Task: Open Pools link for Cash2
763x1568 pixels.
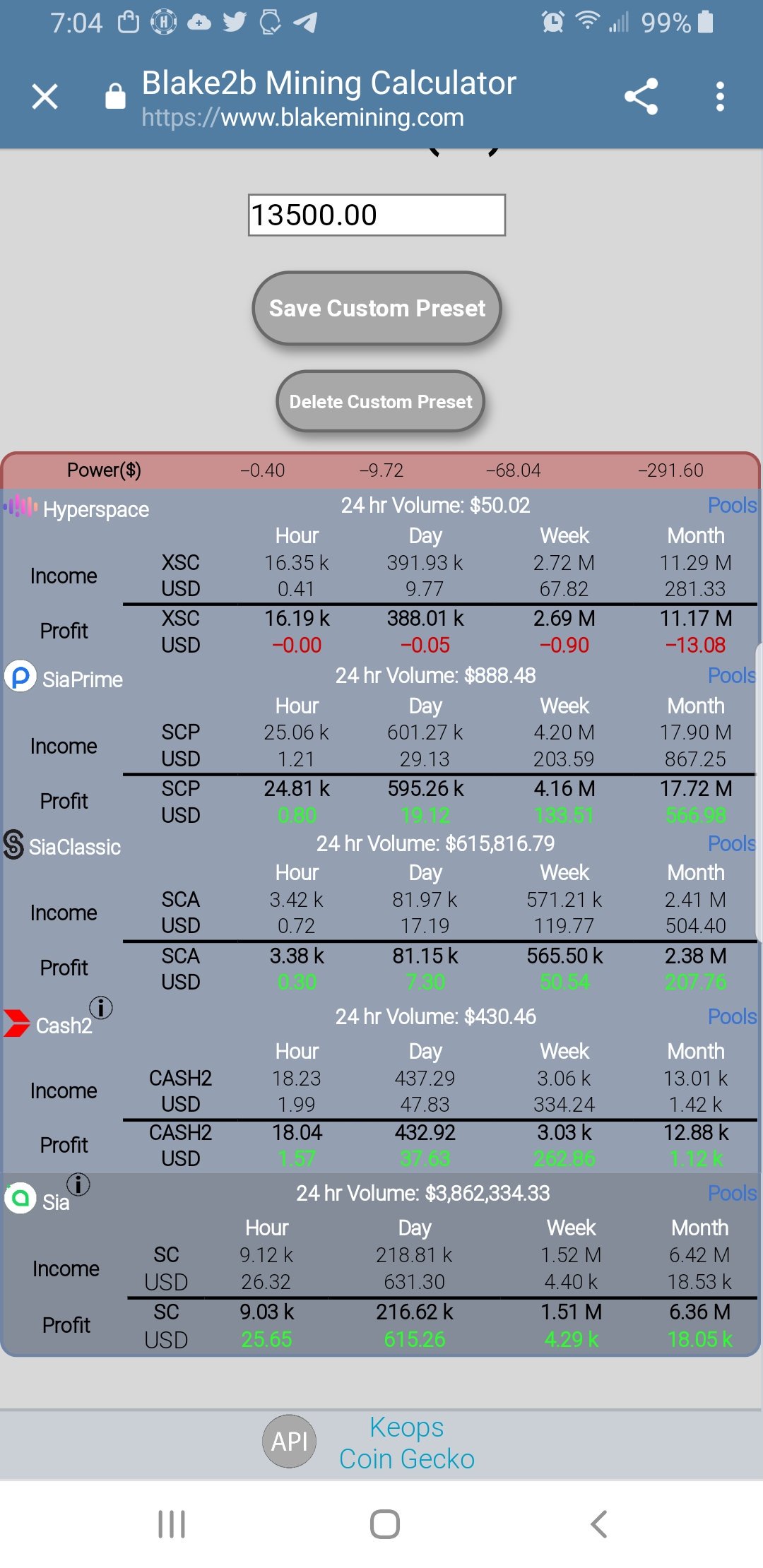Action: tap(732, 1016)
